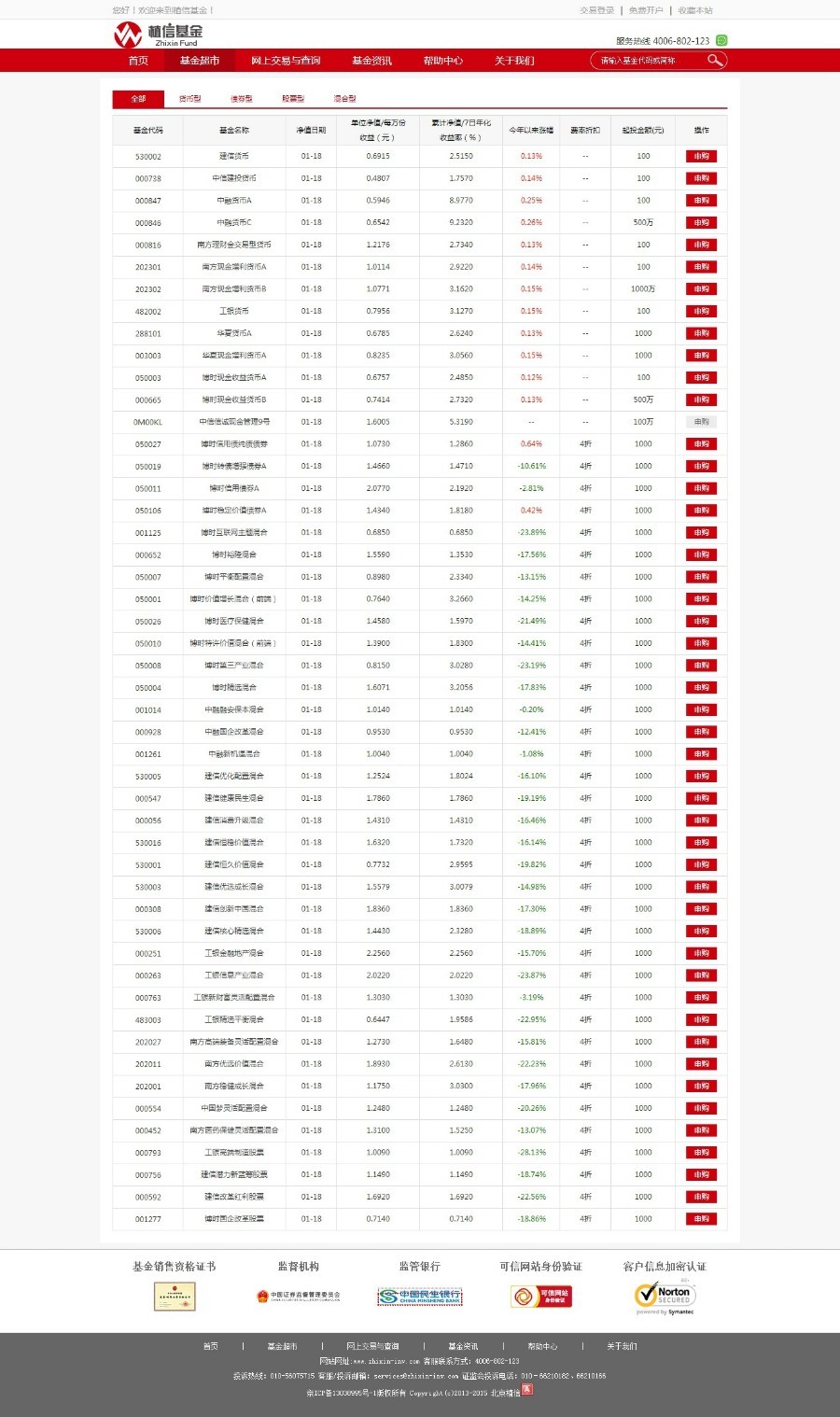Image resolution: width=840 pixels, height=1417 pixels.
Task: Tap 申购 for fund 050027 博时信用债纯债债券
Action: tap(701, 444)
